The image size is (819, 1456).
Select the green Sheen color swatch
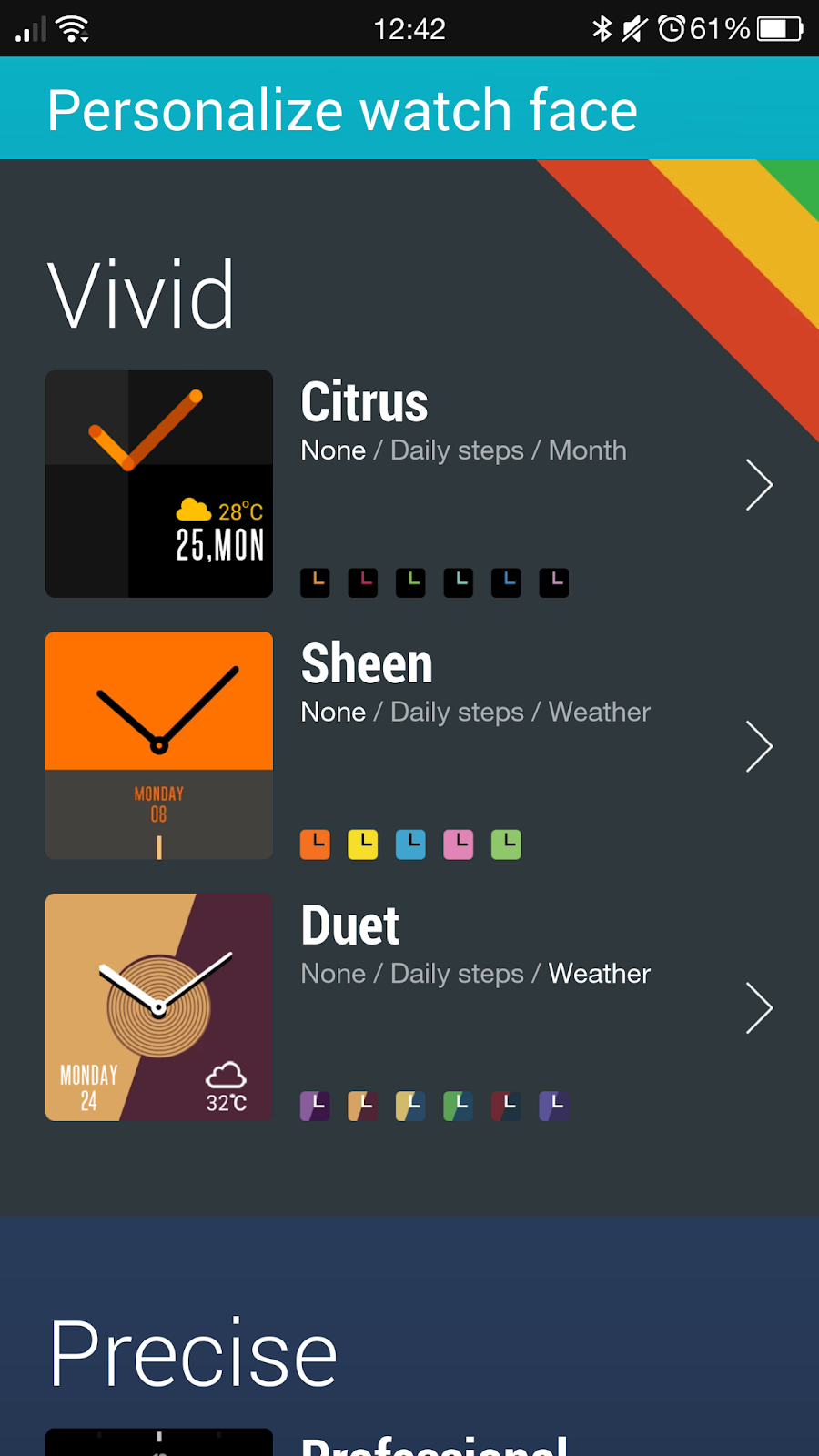(506, 844)
